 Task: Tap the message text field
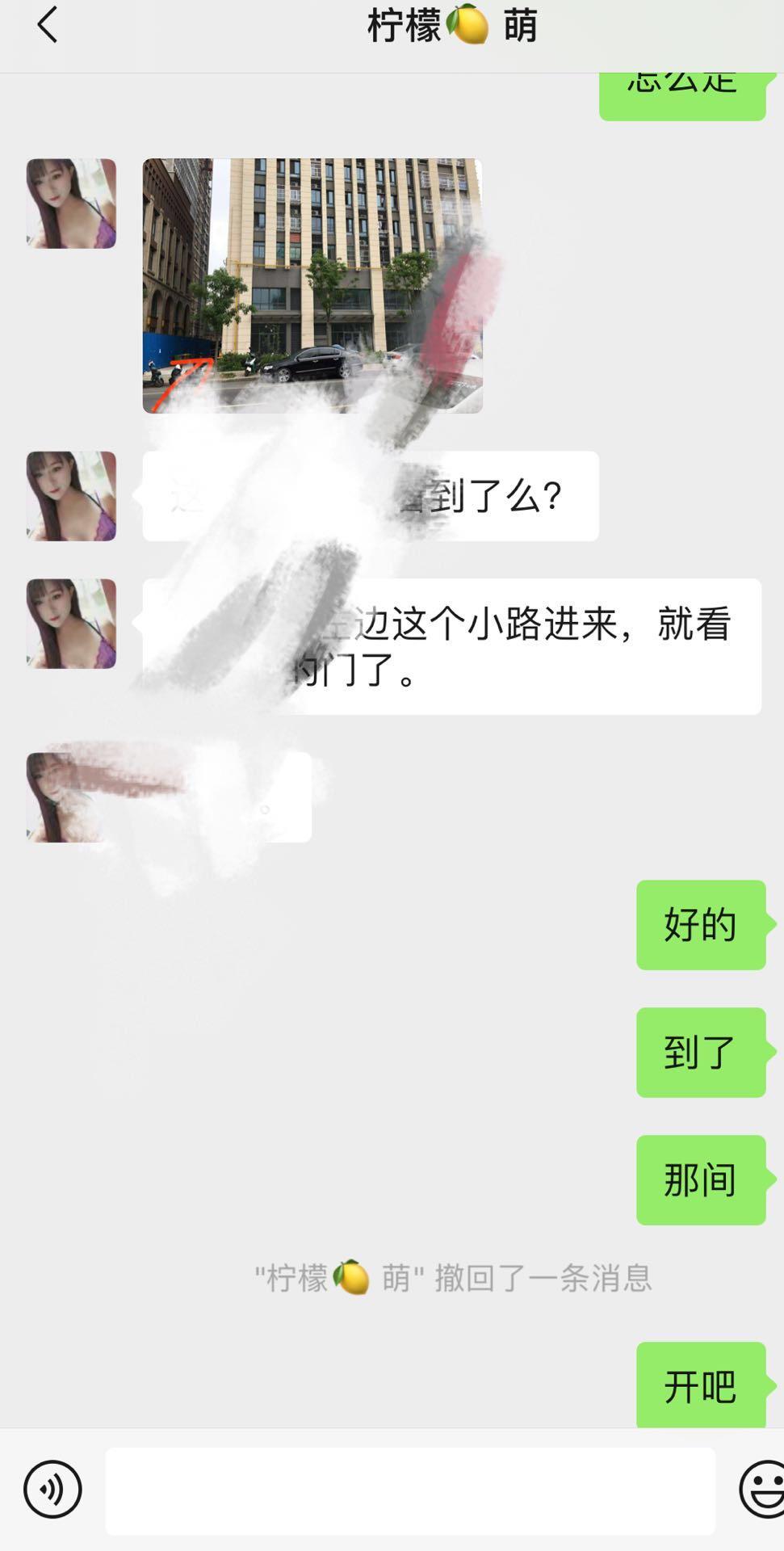(x=410, y=1490)
